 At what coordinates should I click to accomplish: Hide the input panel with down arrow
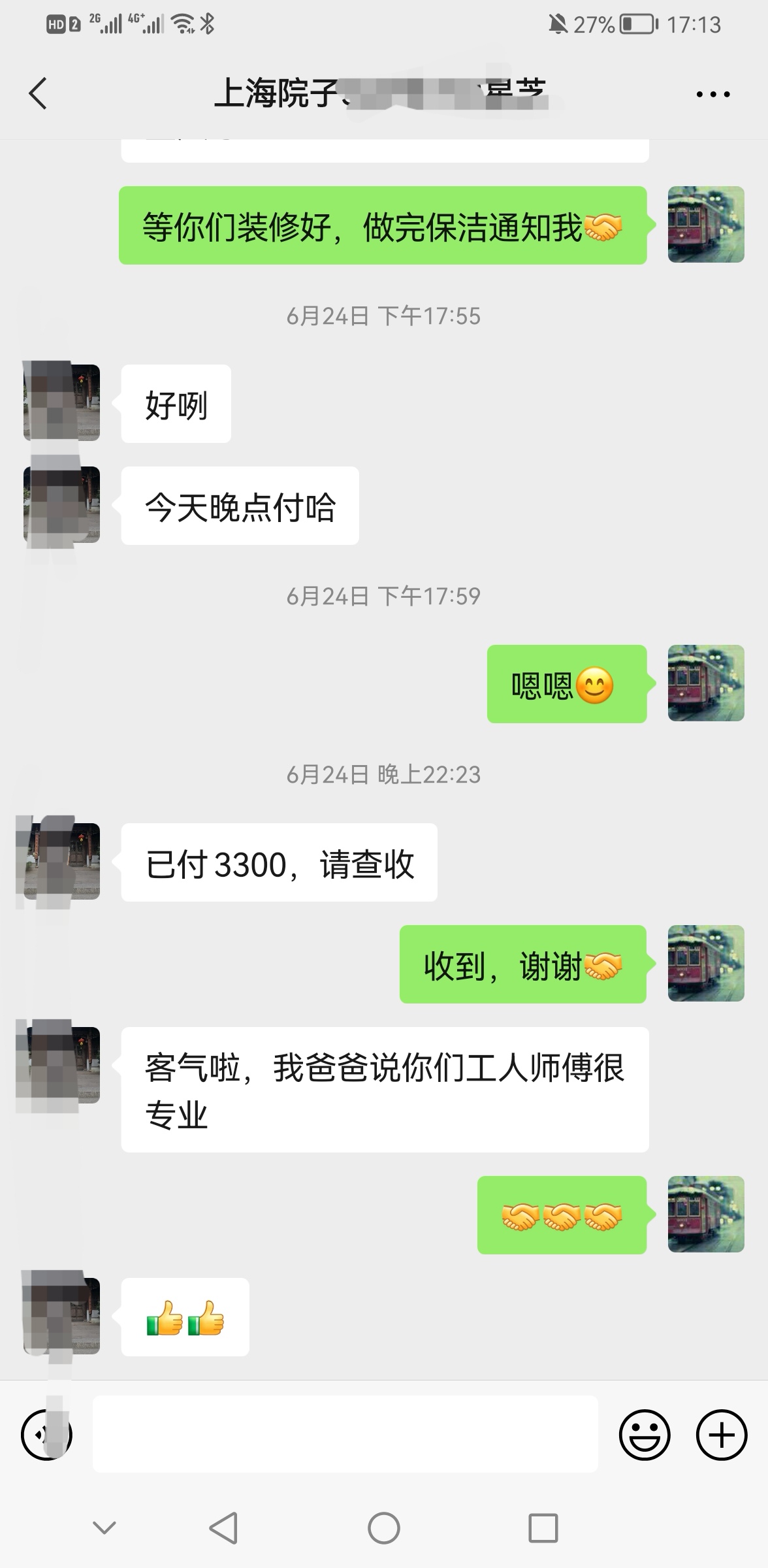pos(104,1527)
